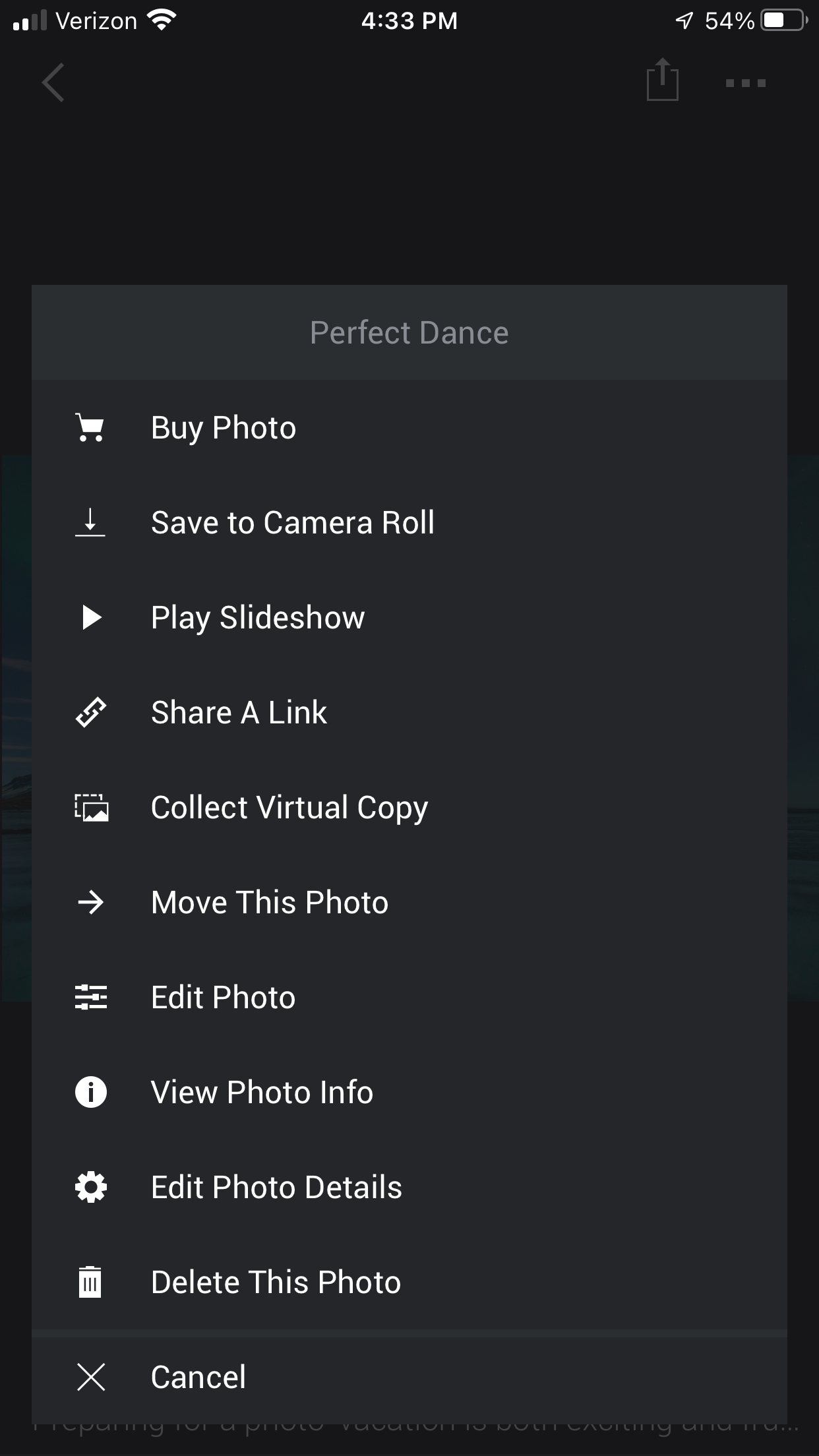Tap the share icon at the top right
Viewport: 819px width, 1456px height.
[663, 82]
